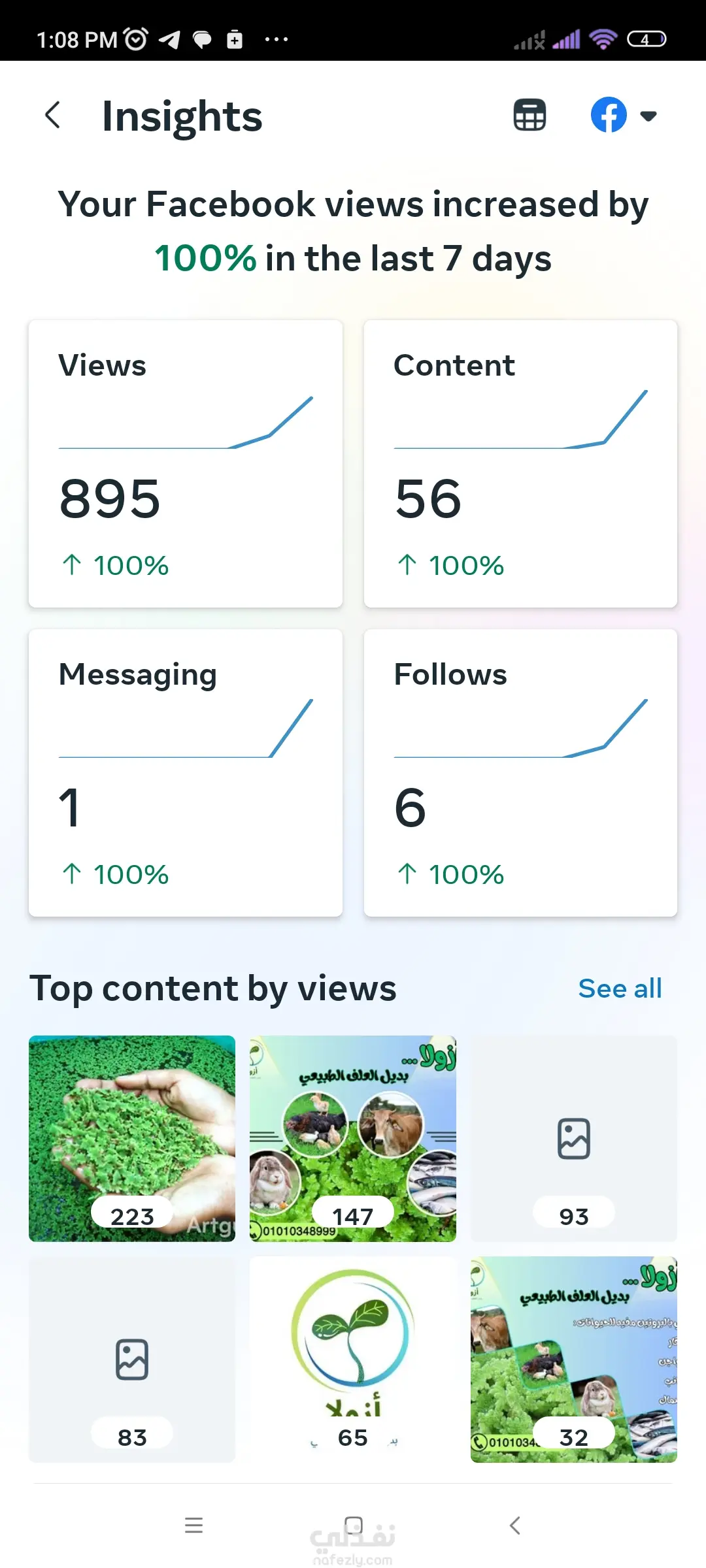Go back from Insights
Image resolution: width=706 pixels, height=1568 pixels.
[x=53, y=116]
